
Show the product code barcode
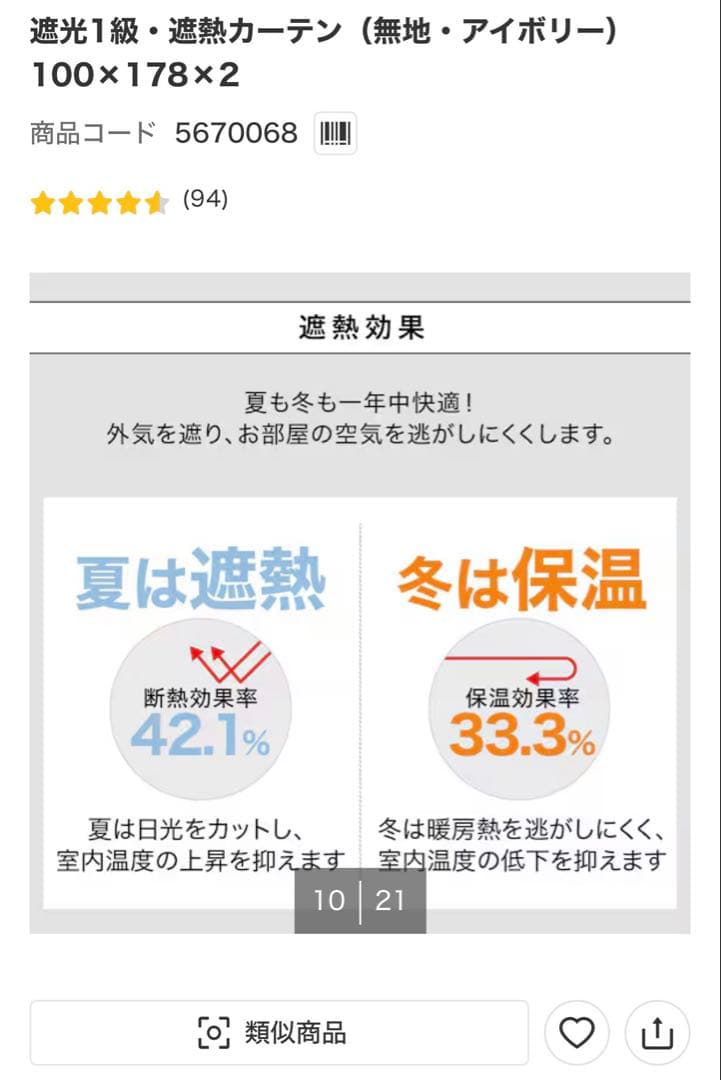[x=336, y=134]
